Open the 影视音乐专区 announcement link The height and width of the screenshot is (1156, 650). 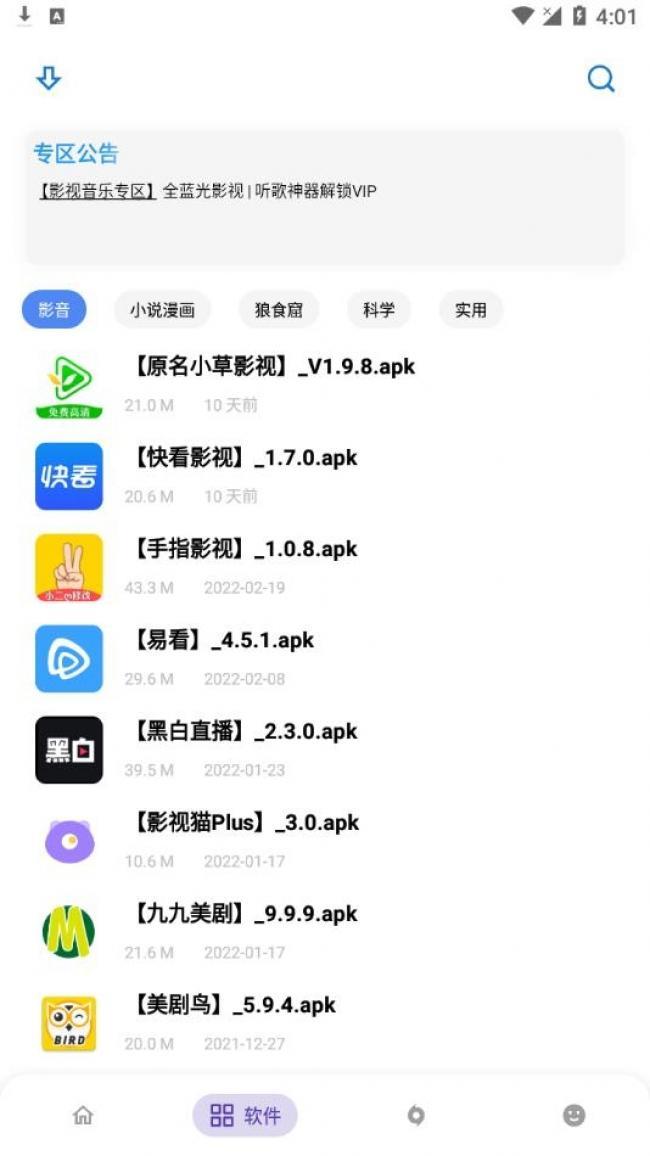click(97, 192)
